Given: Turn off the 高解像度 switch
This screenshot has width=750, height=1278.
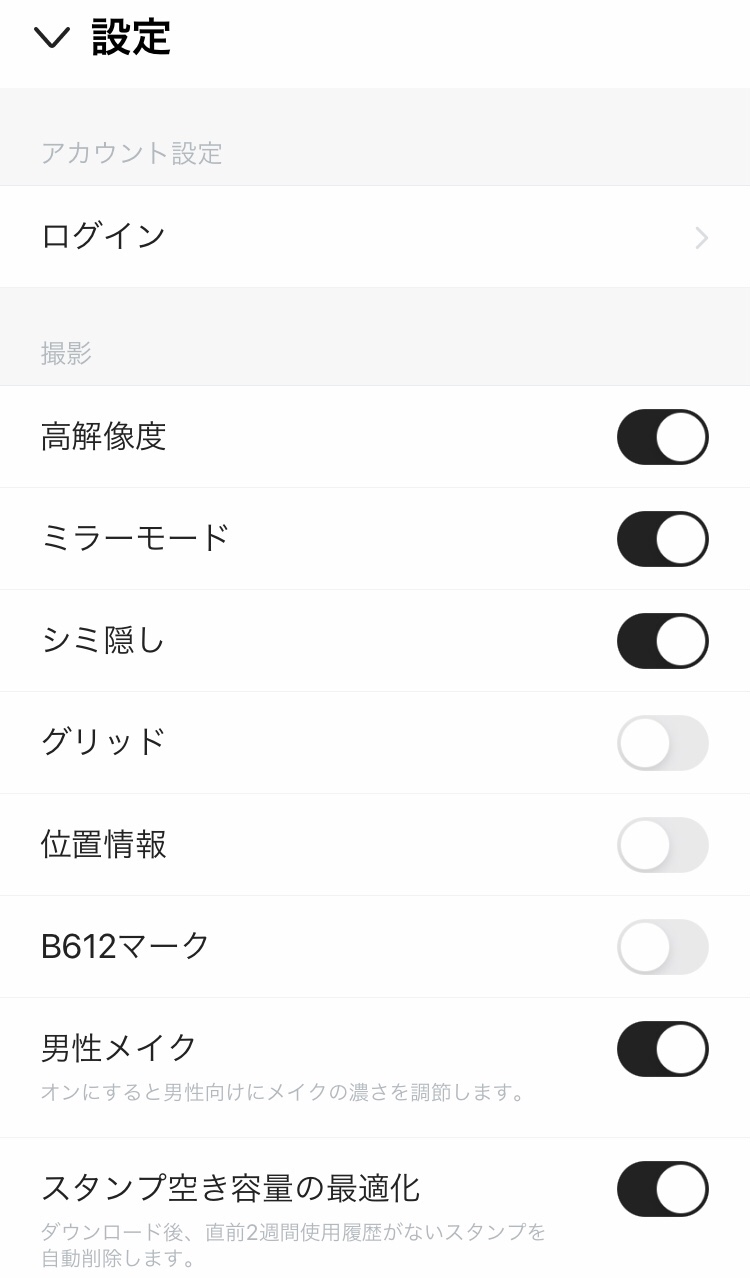Looking at the screenshot, I should click(x=662, y=437).
